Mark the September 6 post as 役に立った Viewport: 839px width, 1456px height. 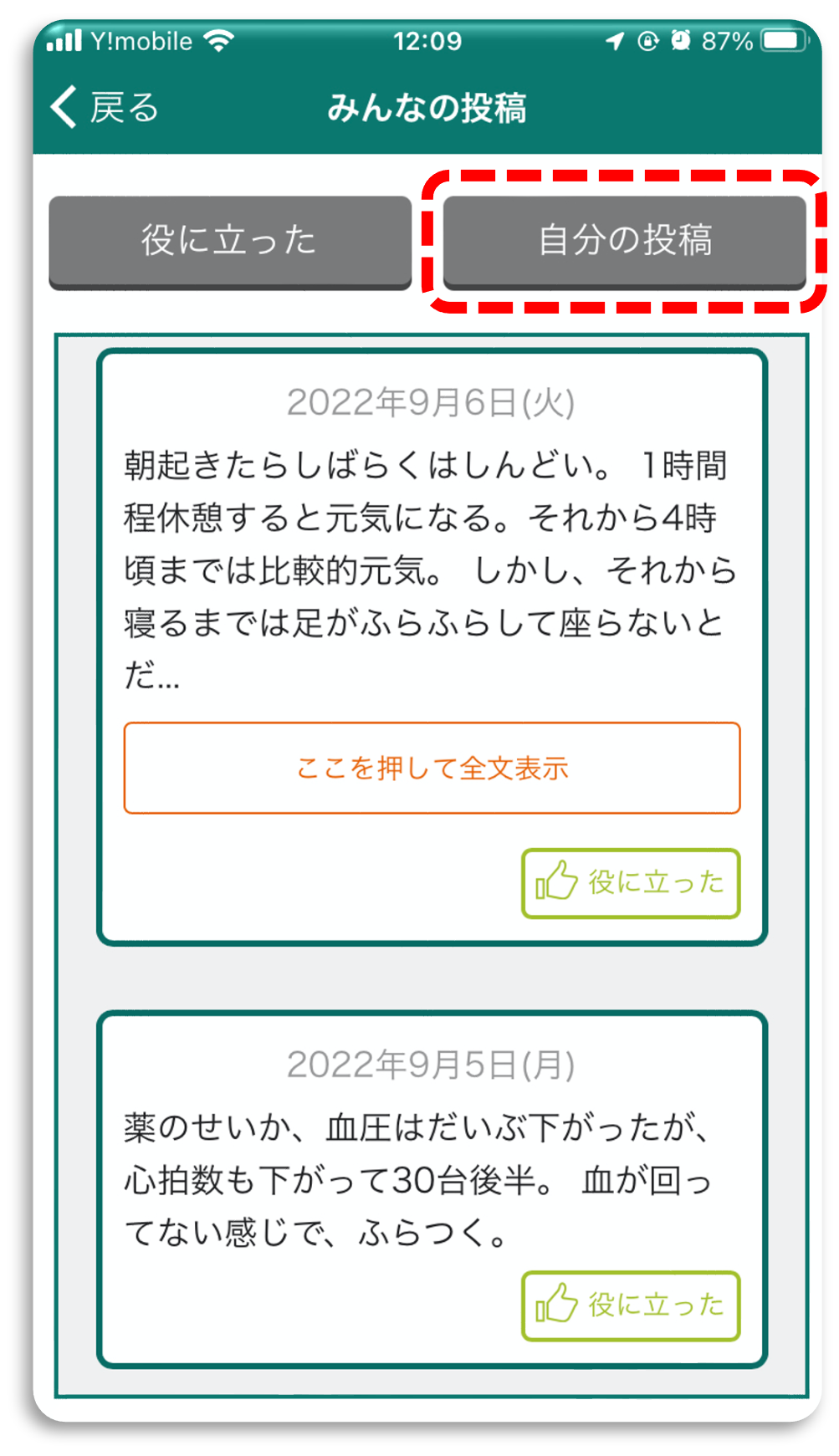click(632, 881)
